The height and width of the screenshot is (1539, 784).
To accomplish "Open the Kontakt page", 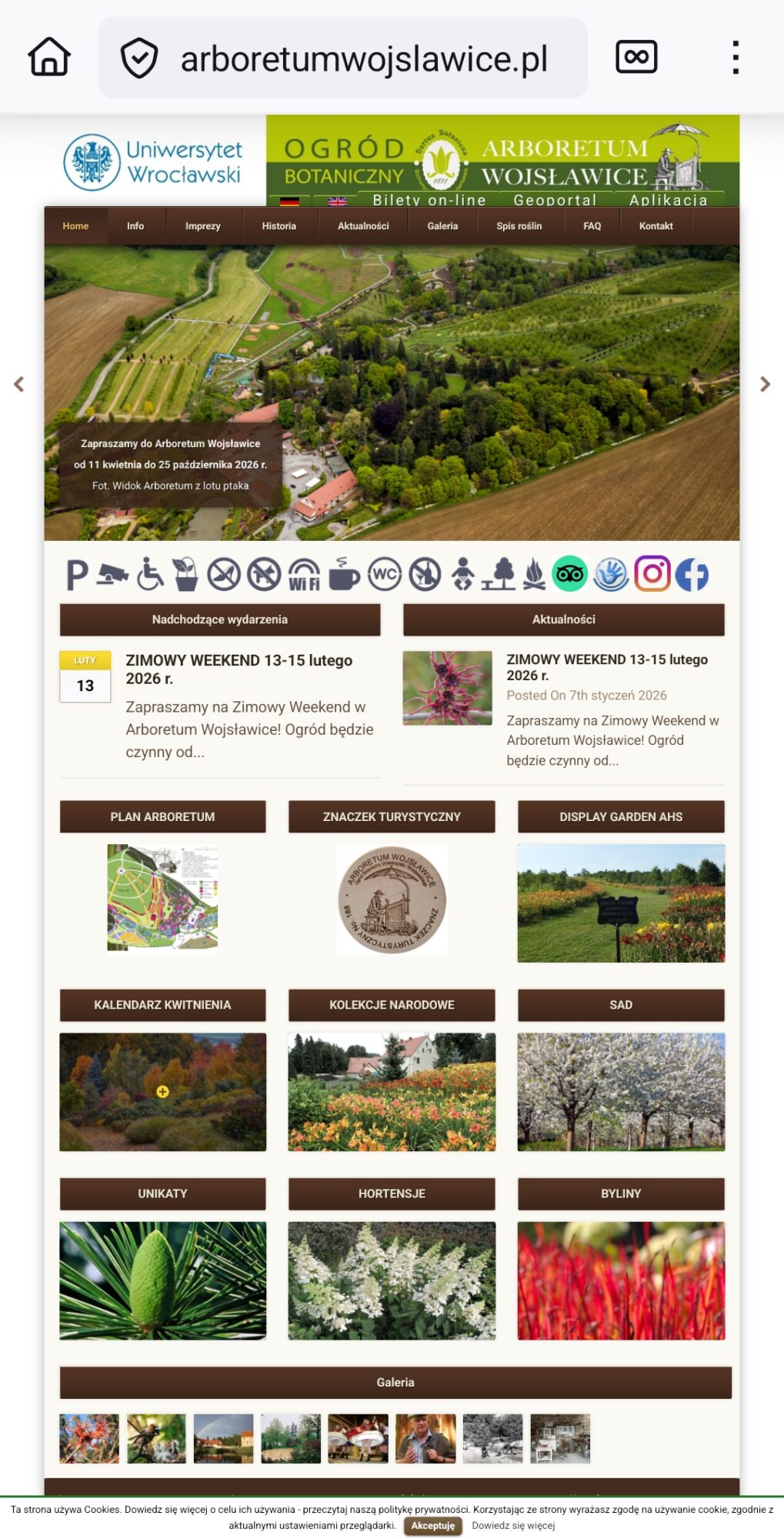I will 656,226.
